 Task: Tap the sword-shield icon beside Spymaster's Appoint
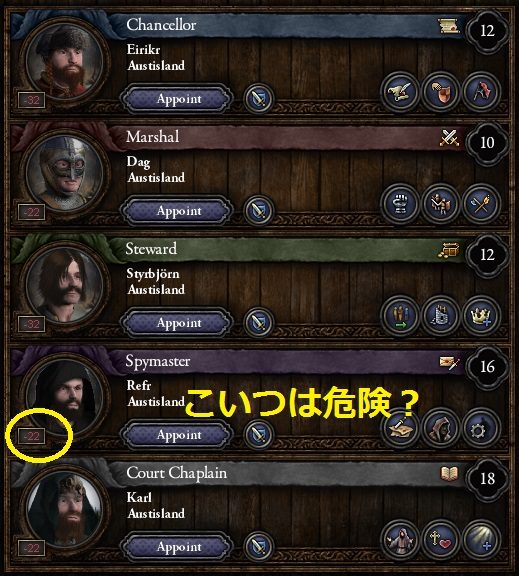pyautogui.click(x=259, y=435)
